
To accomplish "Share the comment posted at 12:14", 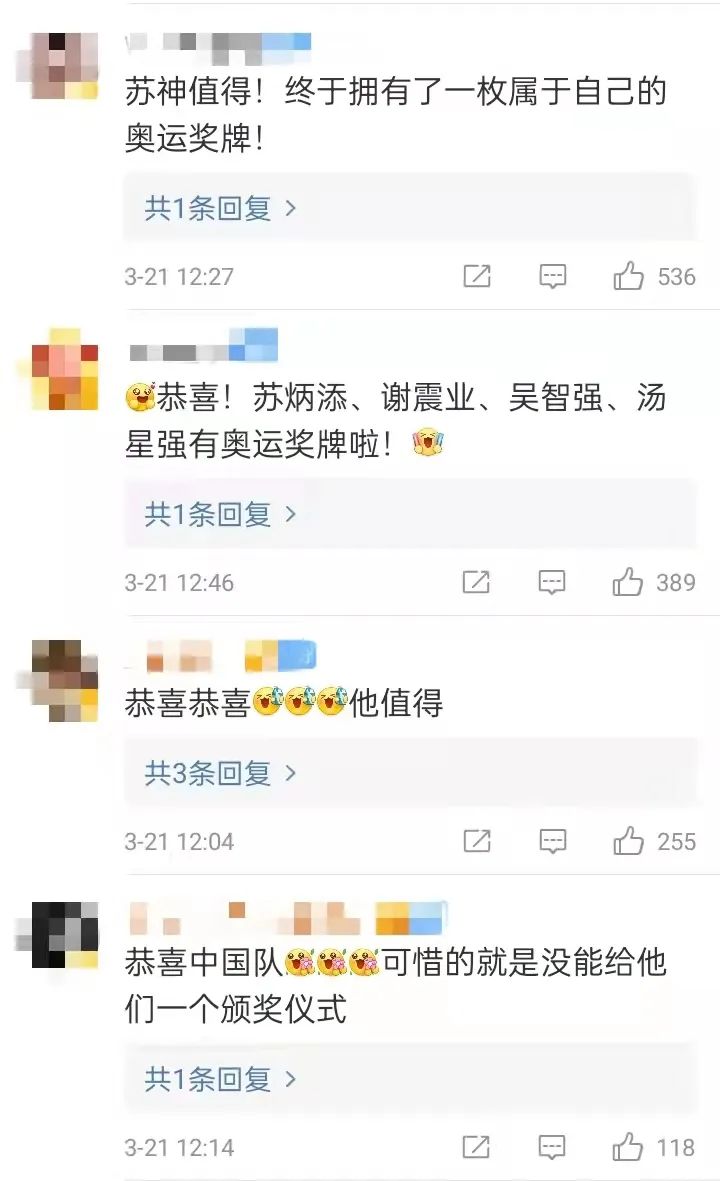I will pyautogui.click(x=477, y=1147).
